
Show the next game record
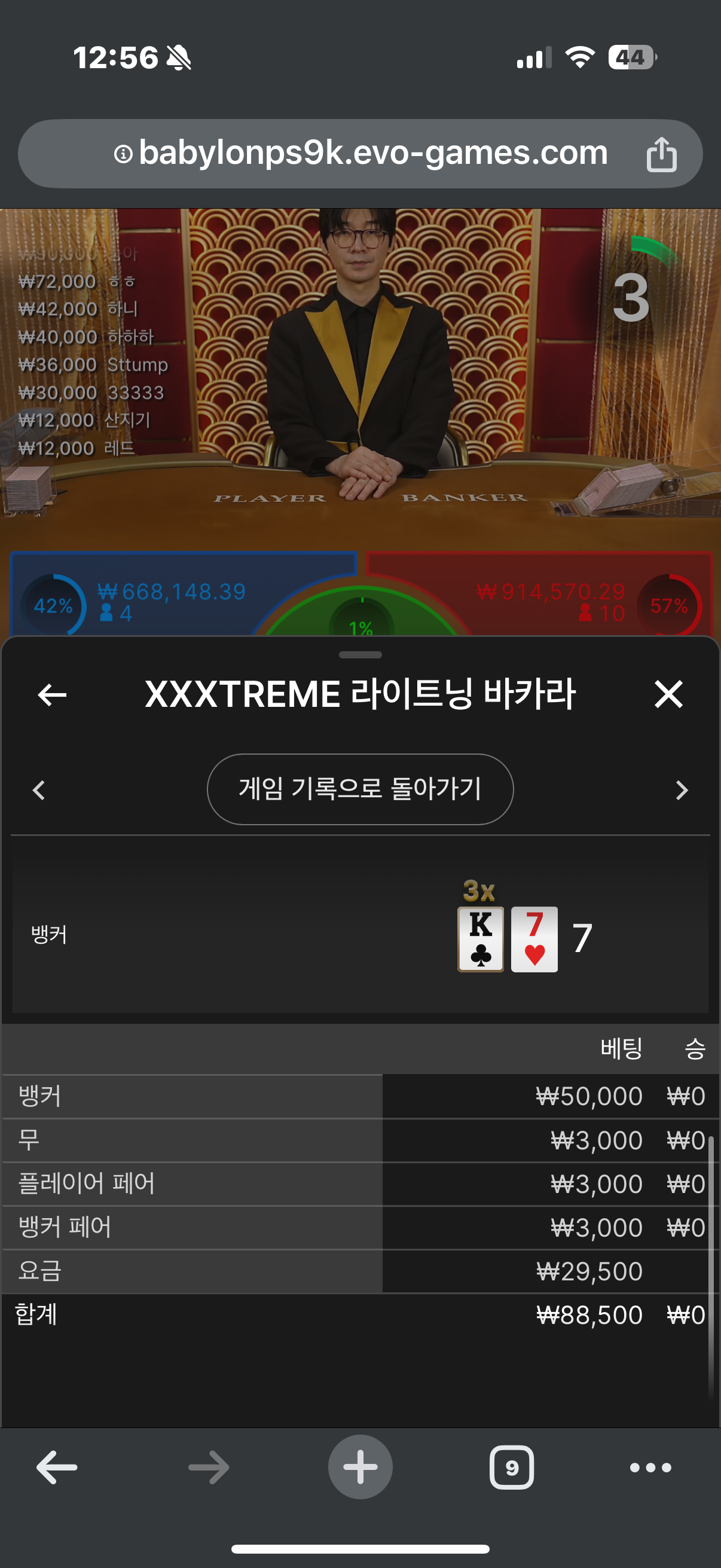tap(682, 790)
